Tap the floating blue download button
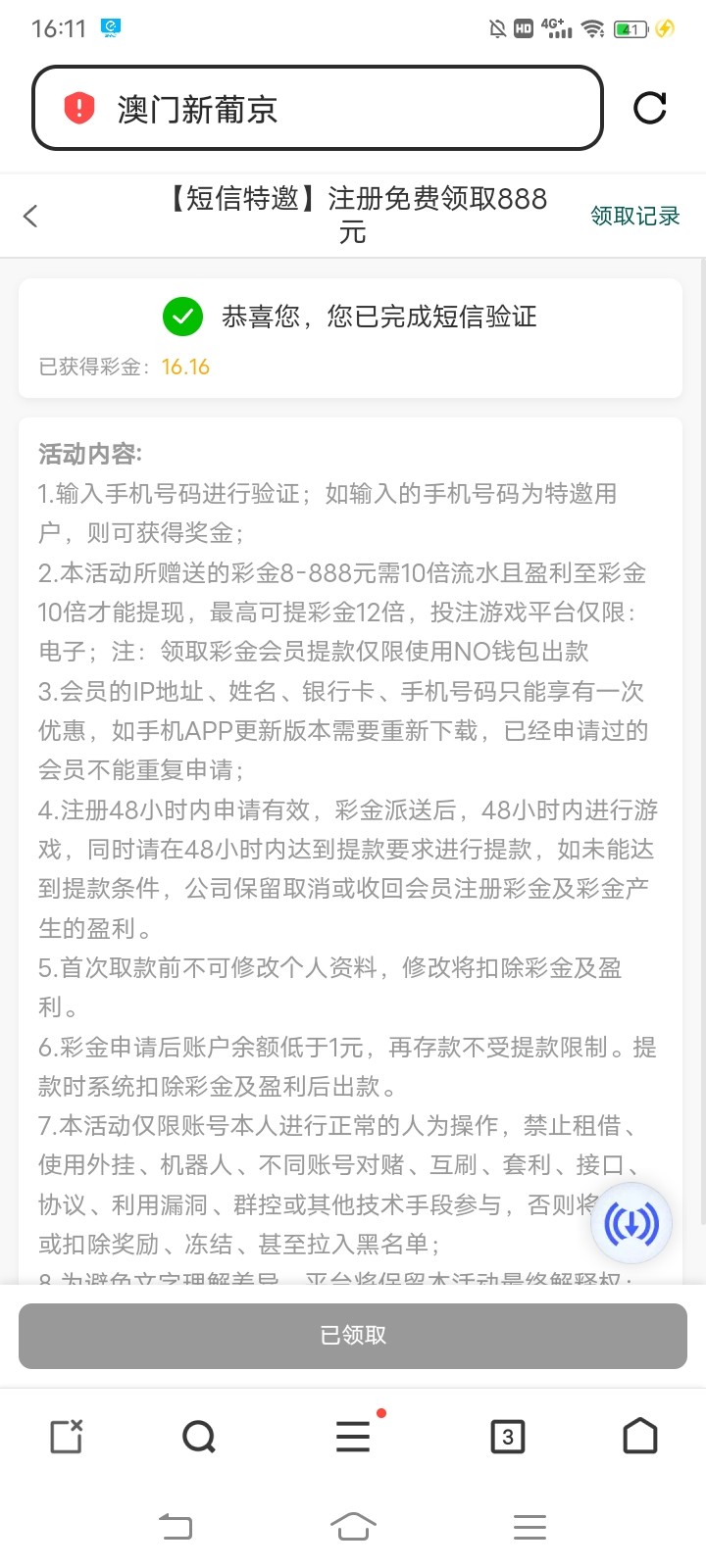 pos(631,1223)
